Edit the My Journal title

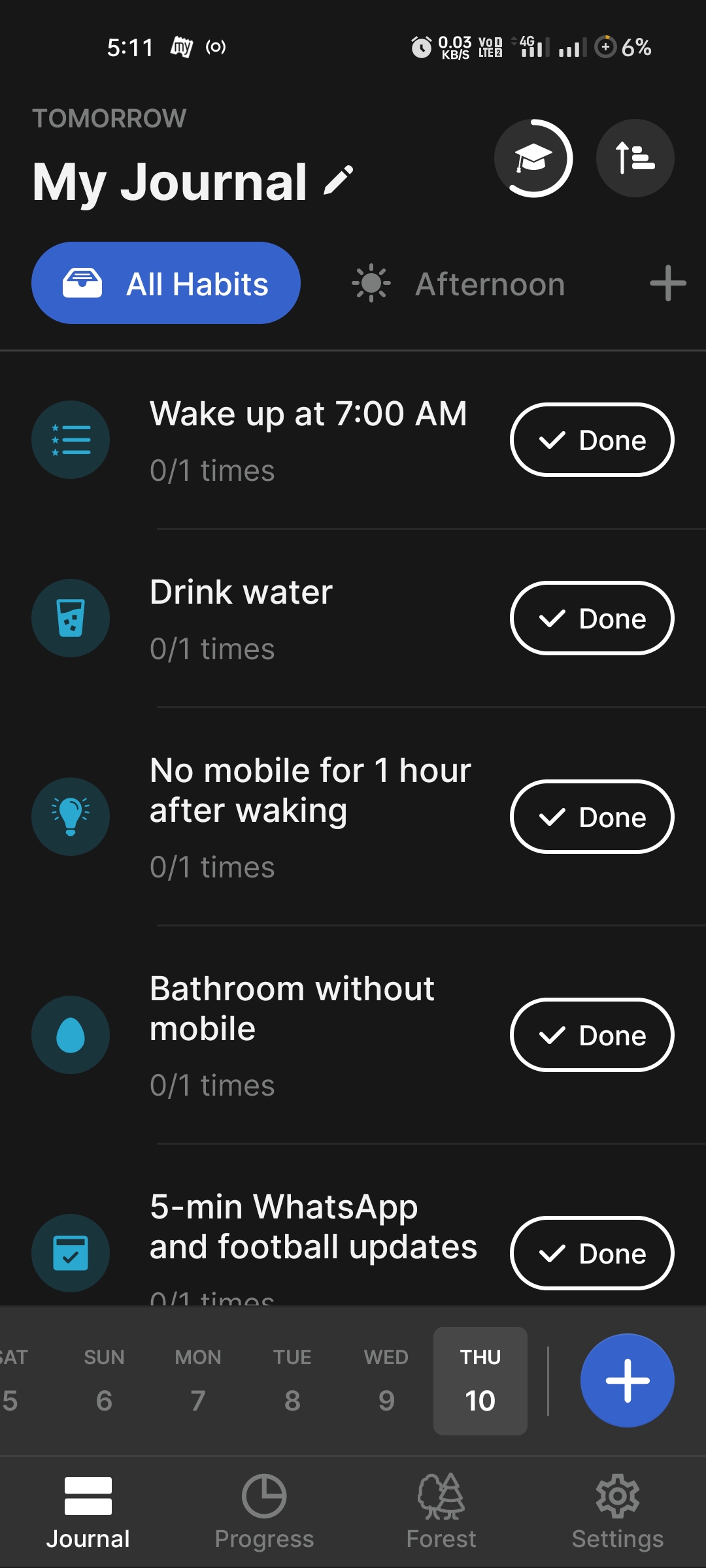click(x=339, y=180)
